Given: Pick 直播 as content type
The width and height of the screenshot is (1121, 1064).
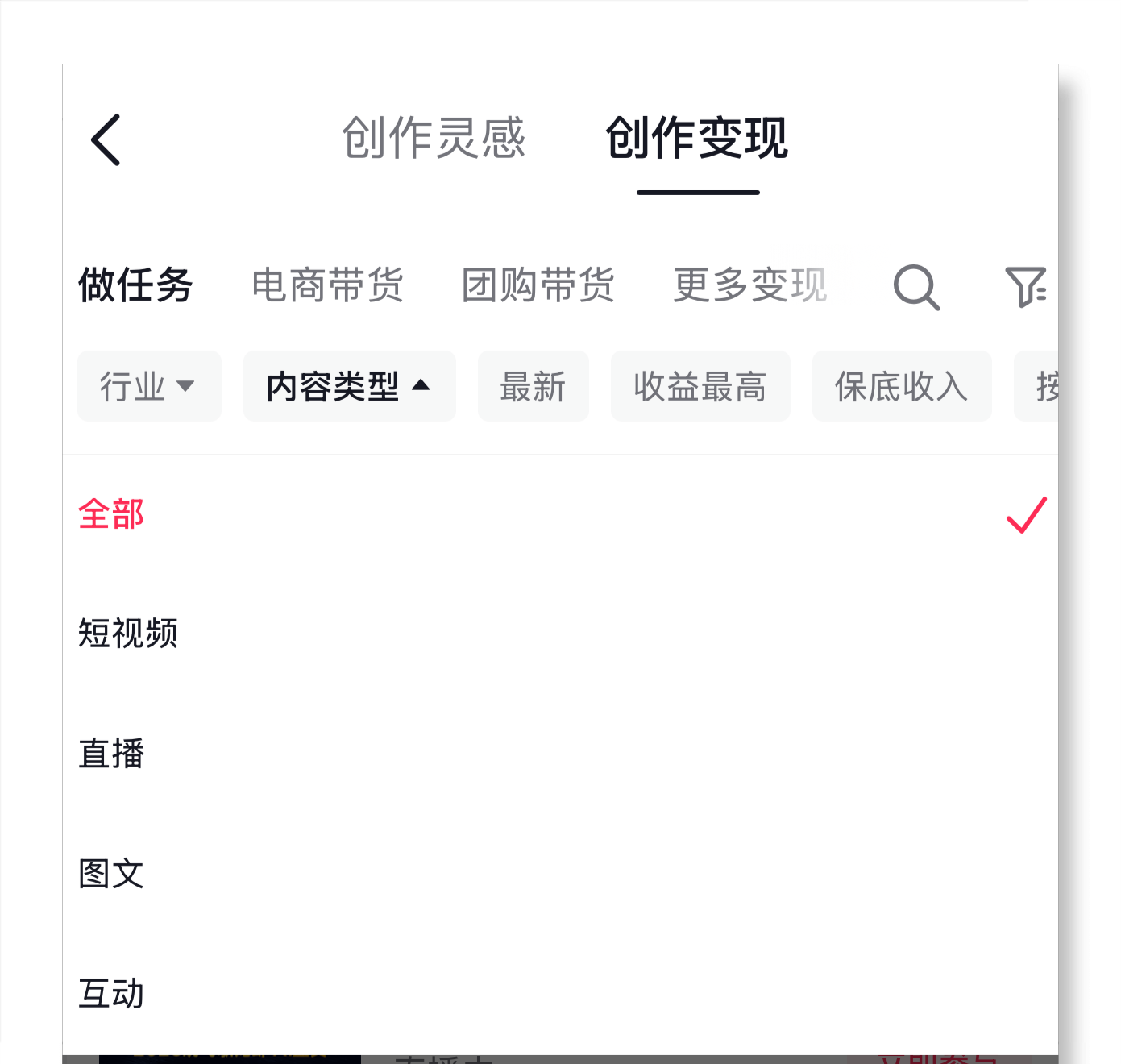Looking at the screenshot, I should pyautogui.click(x=111, y=754).
